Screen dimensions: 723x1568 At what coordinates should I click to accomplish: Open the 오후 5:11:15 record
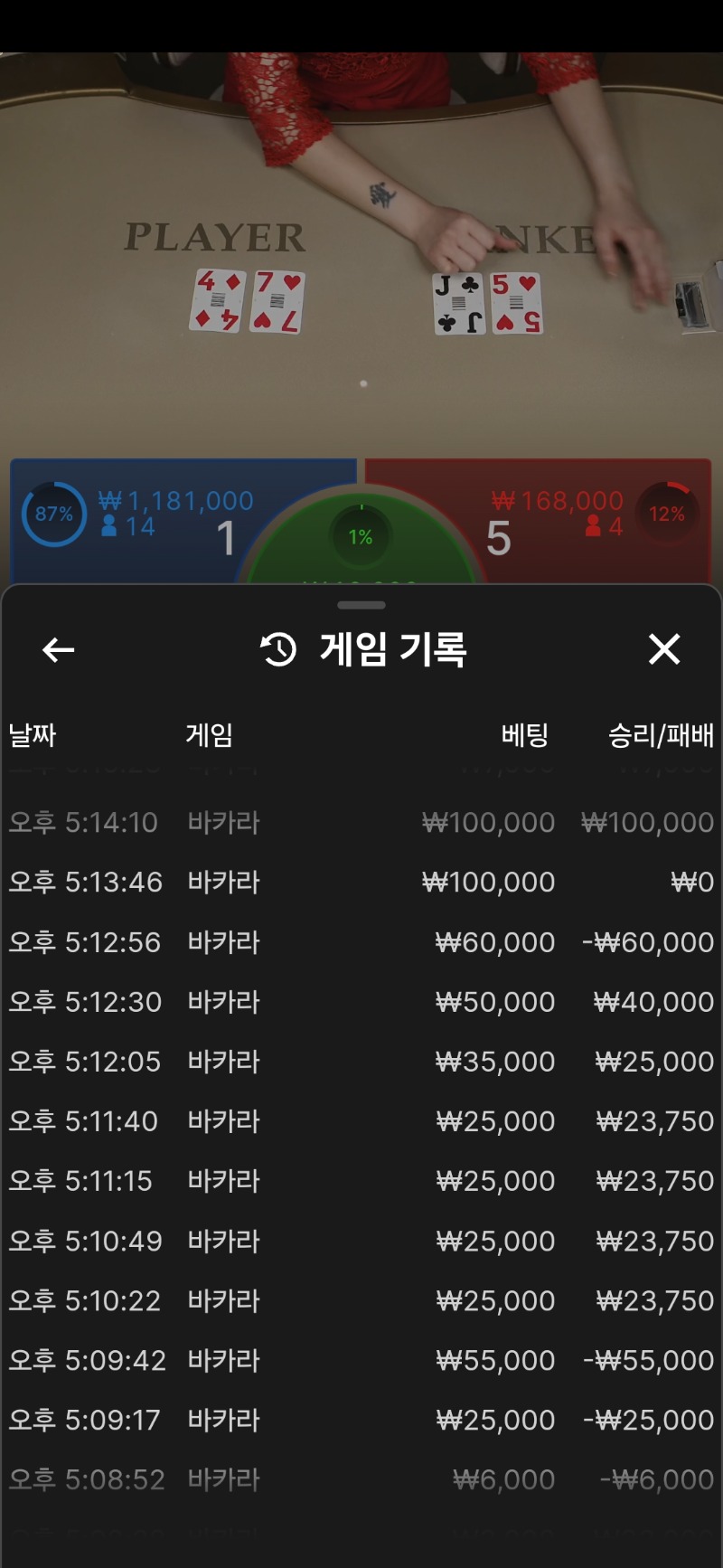[x=361, y=1181]
